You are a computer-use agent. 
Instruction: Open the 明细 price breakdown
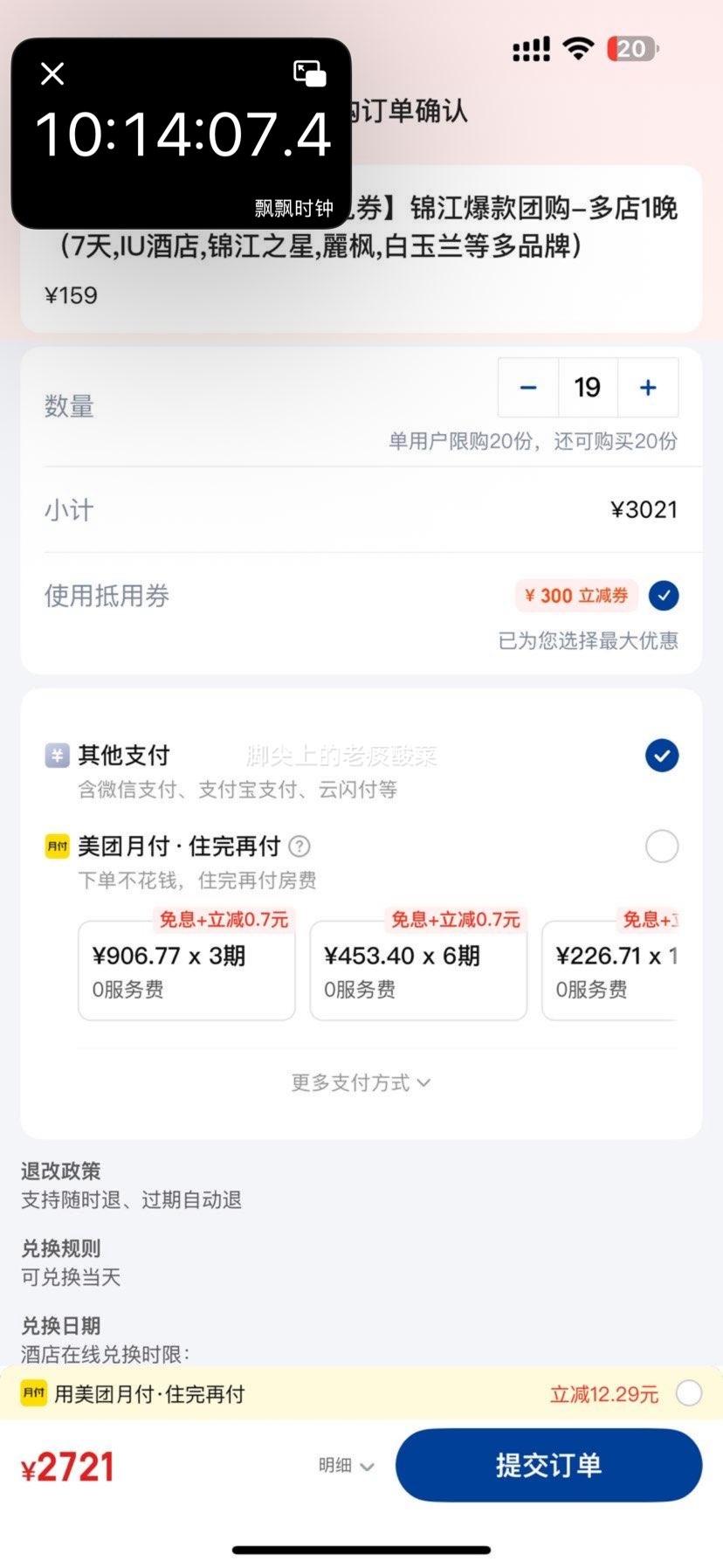[x=344, y=1467]
